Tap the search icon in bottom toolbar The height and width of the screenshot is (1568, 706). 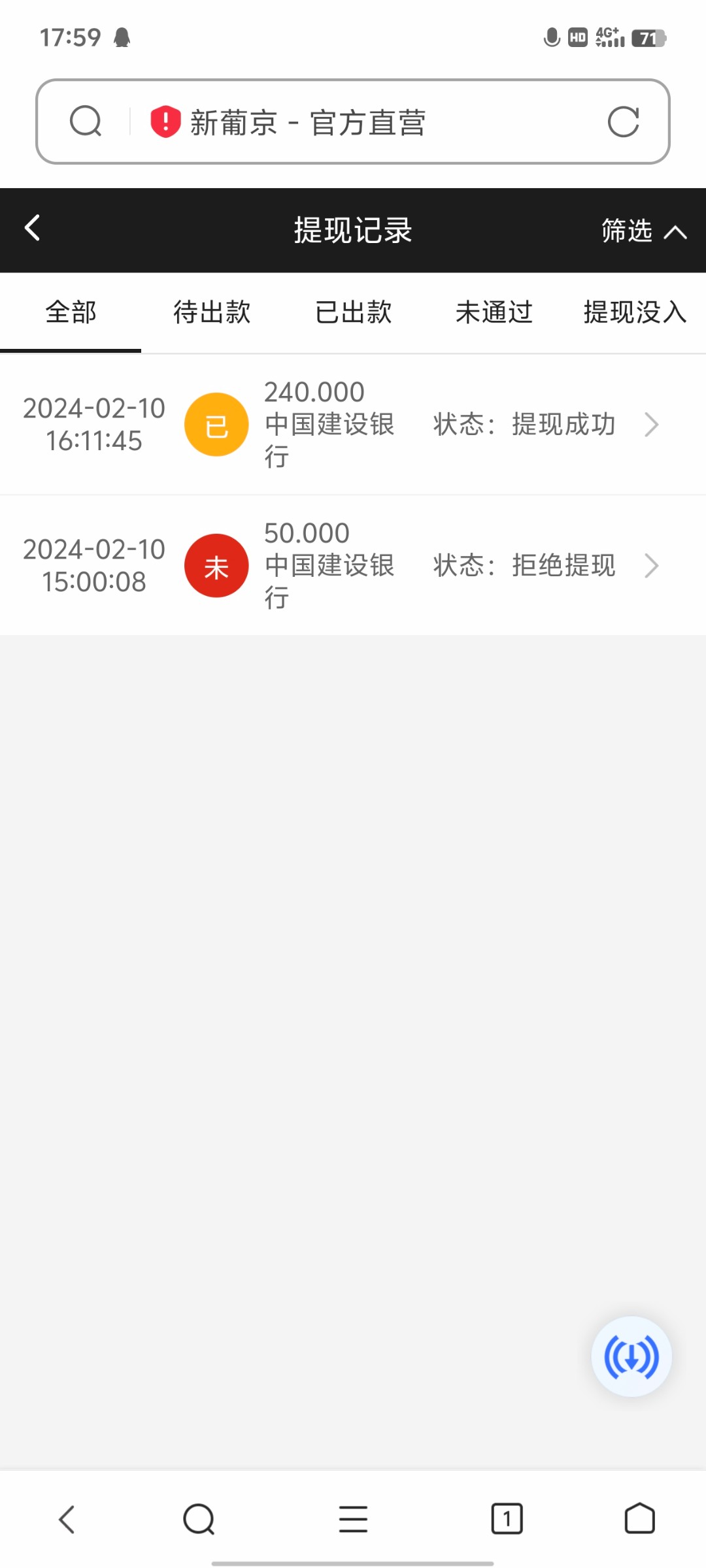point(198,1519)
